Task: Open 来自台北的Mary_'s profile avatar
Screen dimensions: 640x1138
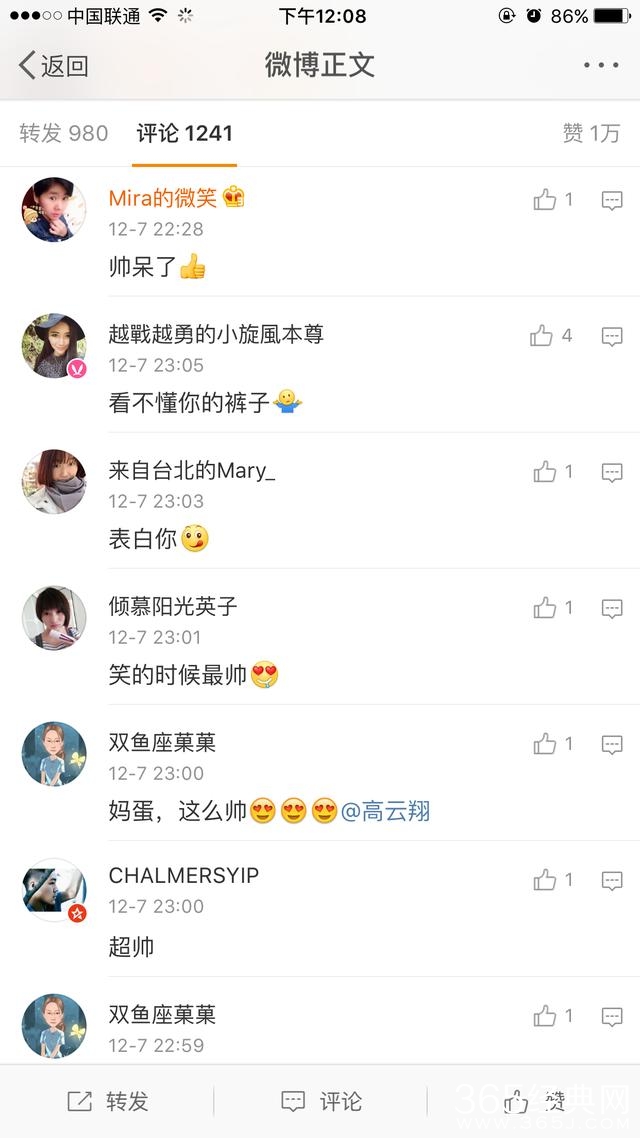Action: [x=54, y=481]
